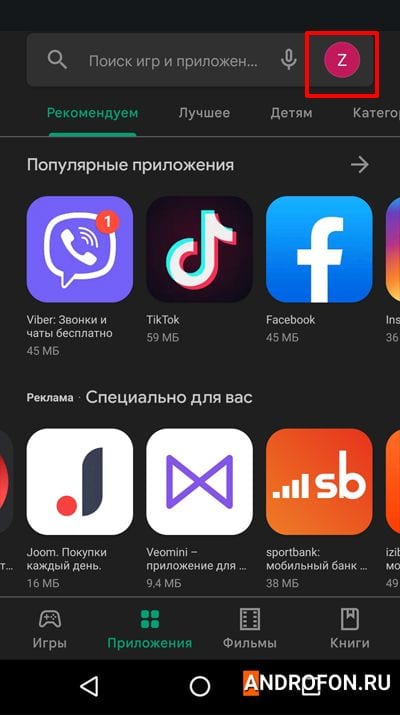Screen dimensions: 400x715
Task: Select the Приложения bottom tab
Action: pos(150,629)
